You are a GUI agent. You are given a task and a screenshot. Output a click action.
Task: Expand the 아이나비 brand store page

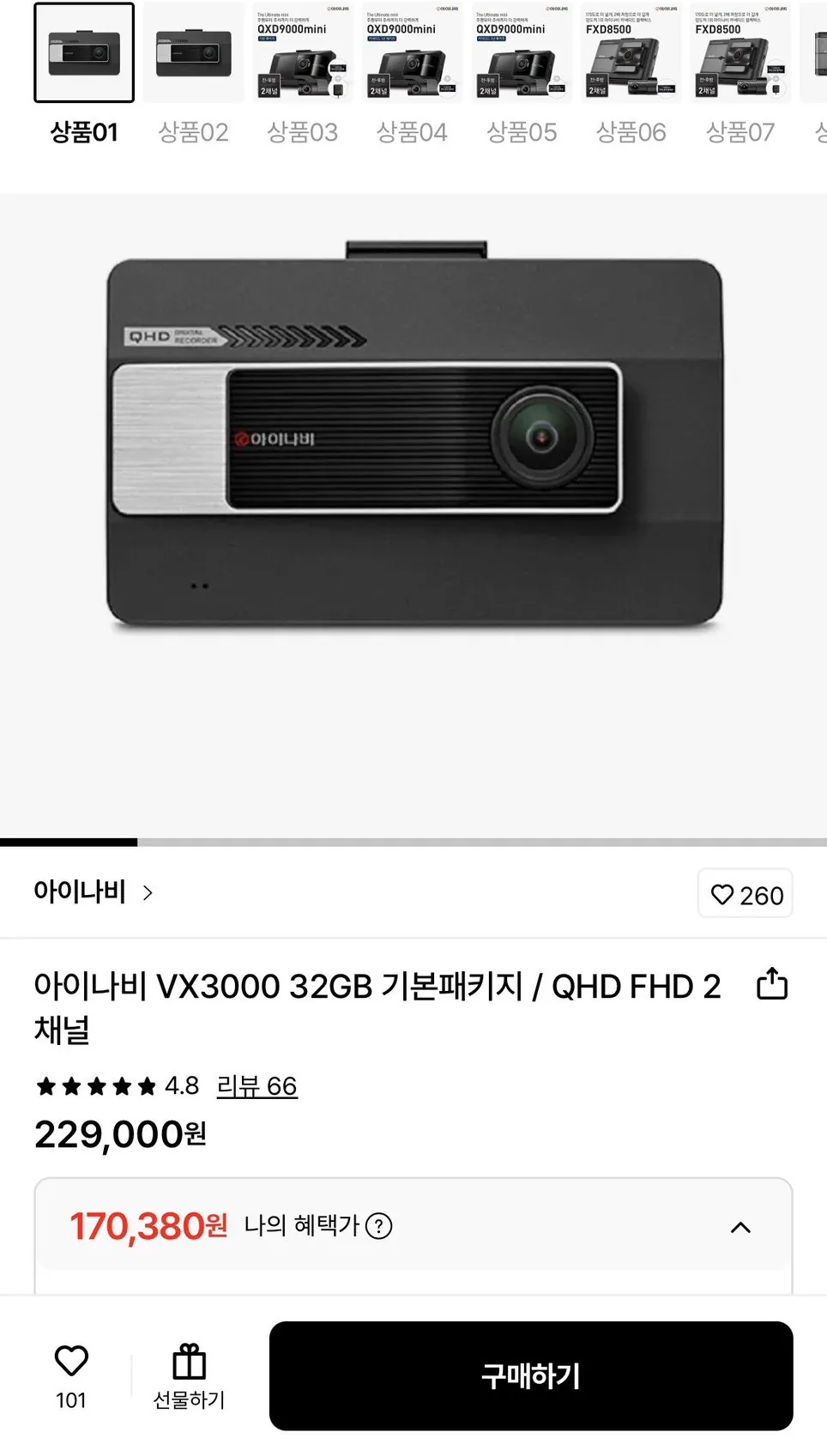coord(81,891)
